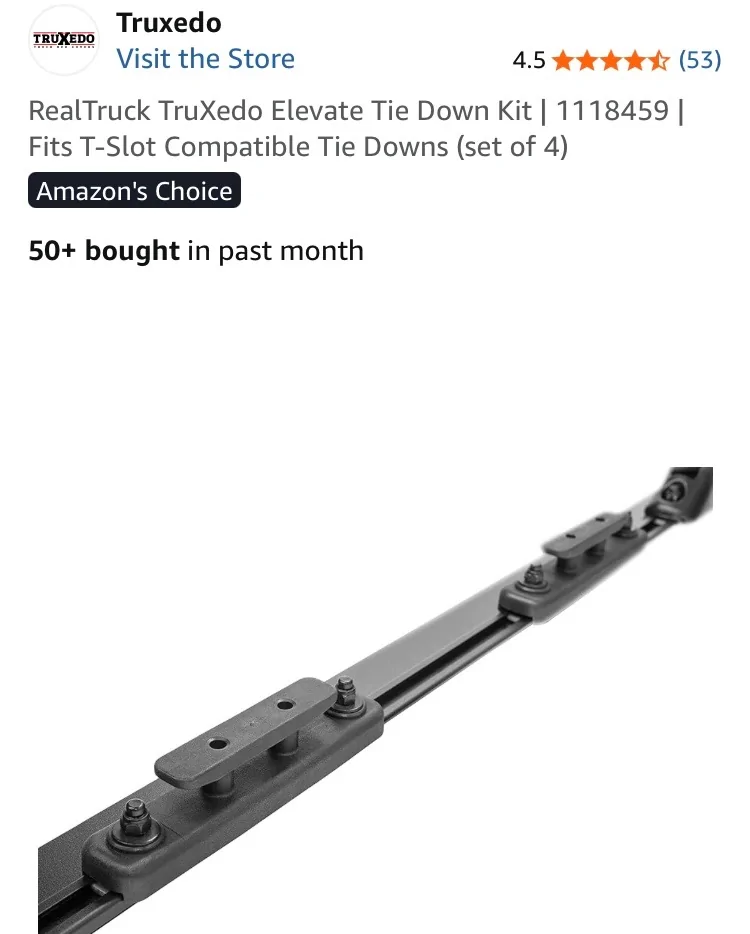
Task: Tap the Amazon's Choice badge
Action: pos(134,191)
